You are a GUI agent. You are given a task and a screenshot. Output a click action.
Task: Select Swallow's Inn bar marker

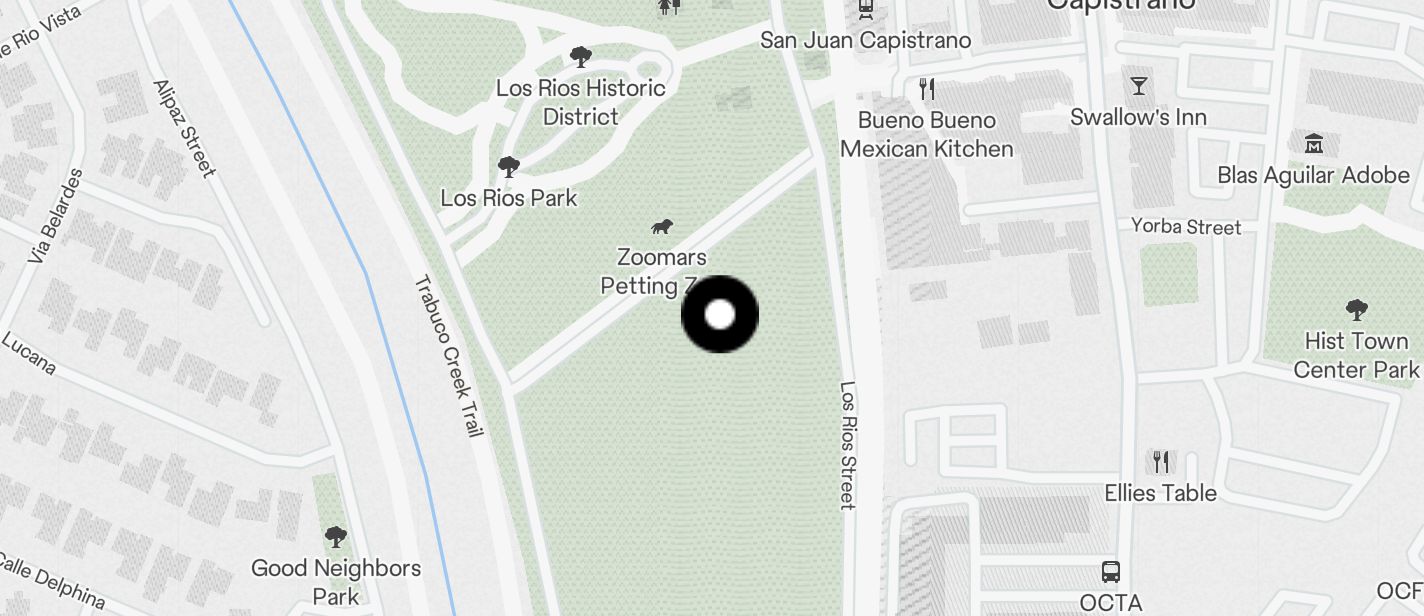tap(1138, 86)
